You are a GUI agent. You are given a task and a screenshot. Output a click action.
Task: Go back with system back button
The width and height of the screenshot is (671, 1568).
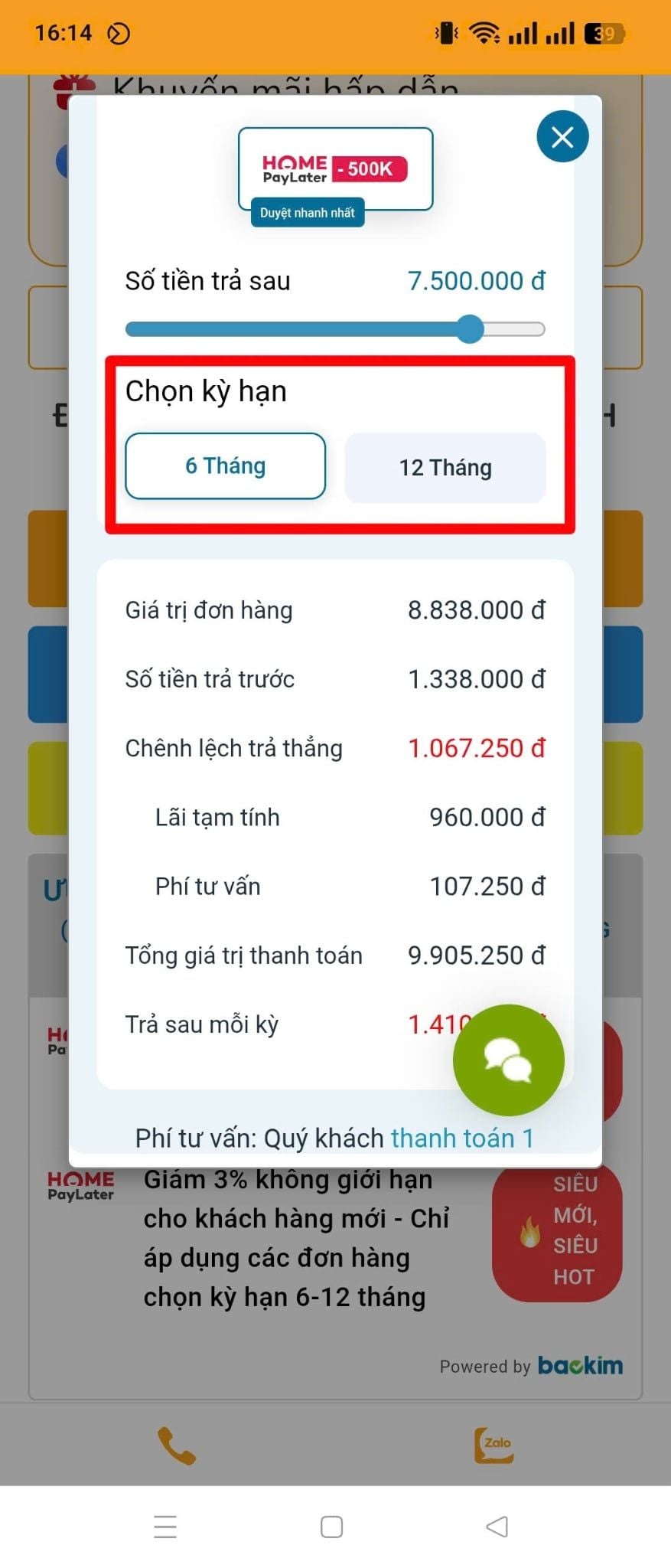[497, 1527]
